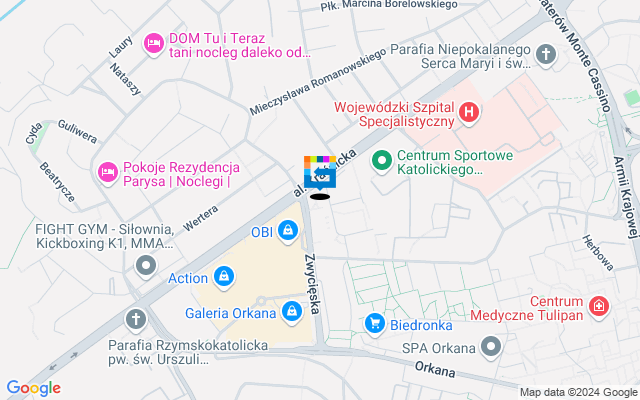
Task: Tap the Centrum Medyczne Tulipan pin
Action: [598, 306]
